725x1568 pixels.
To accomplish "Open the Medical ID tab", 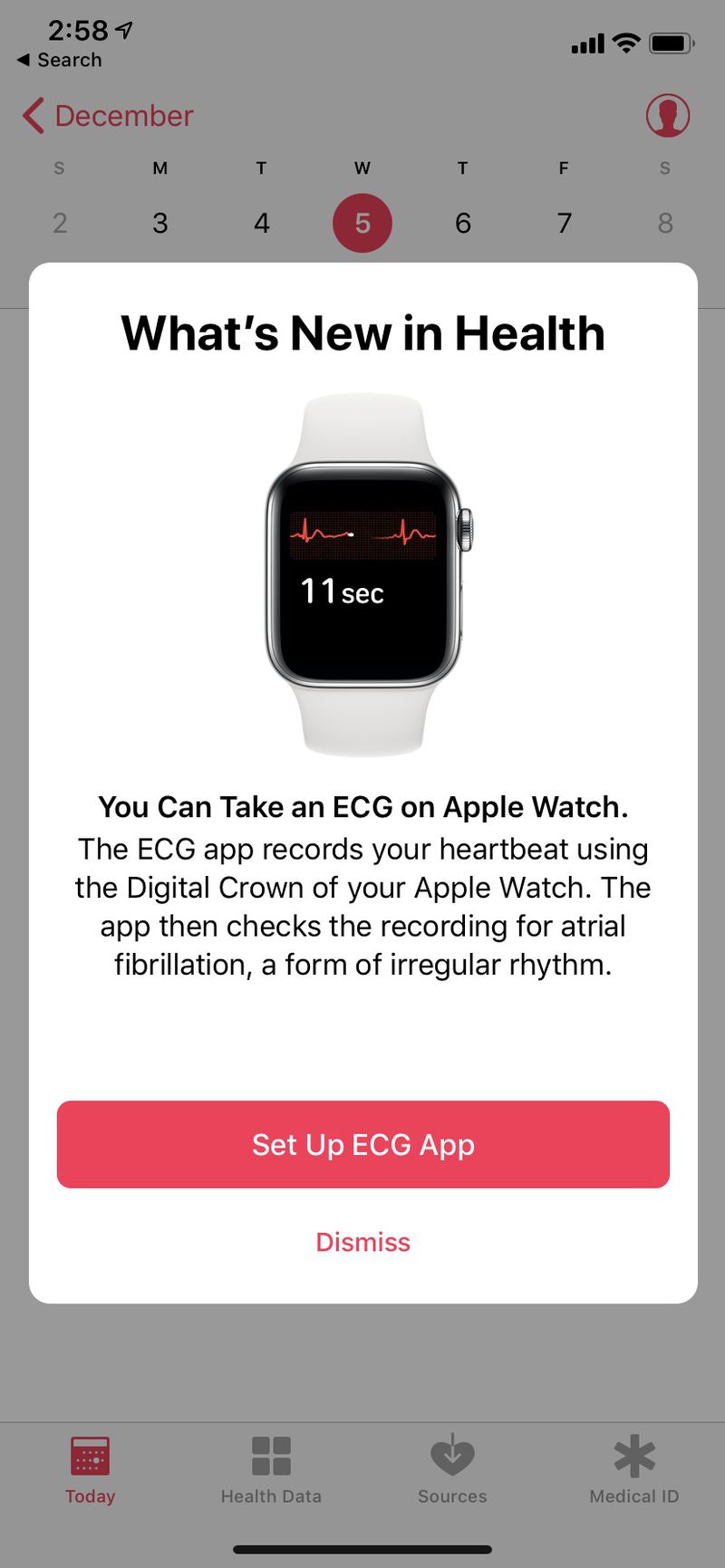I will (x=633, y=1469).
